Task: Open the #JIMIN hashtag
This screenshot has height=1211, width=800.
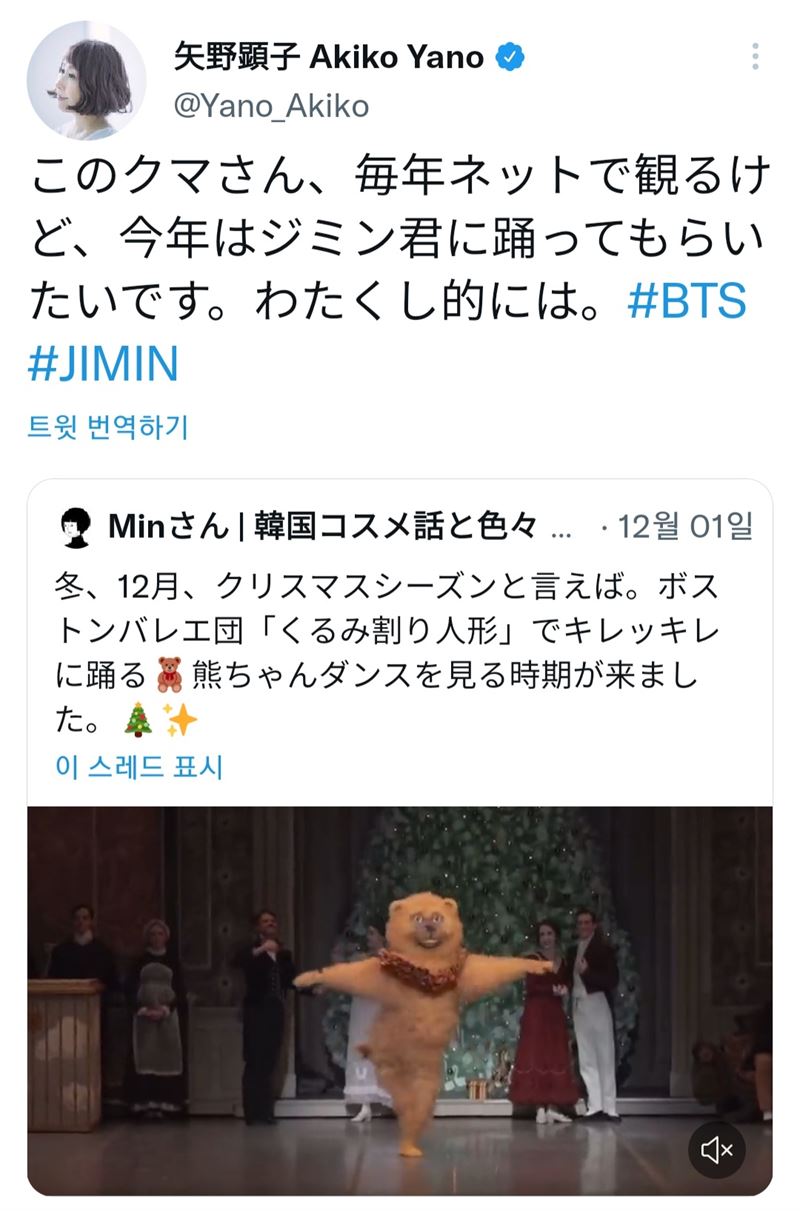Action: click(x=104, y=364)
